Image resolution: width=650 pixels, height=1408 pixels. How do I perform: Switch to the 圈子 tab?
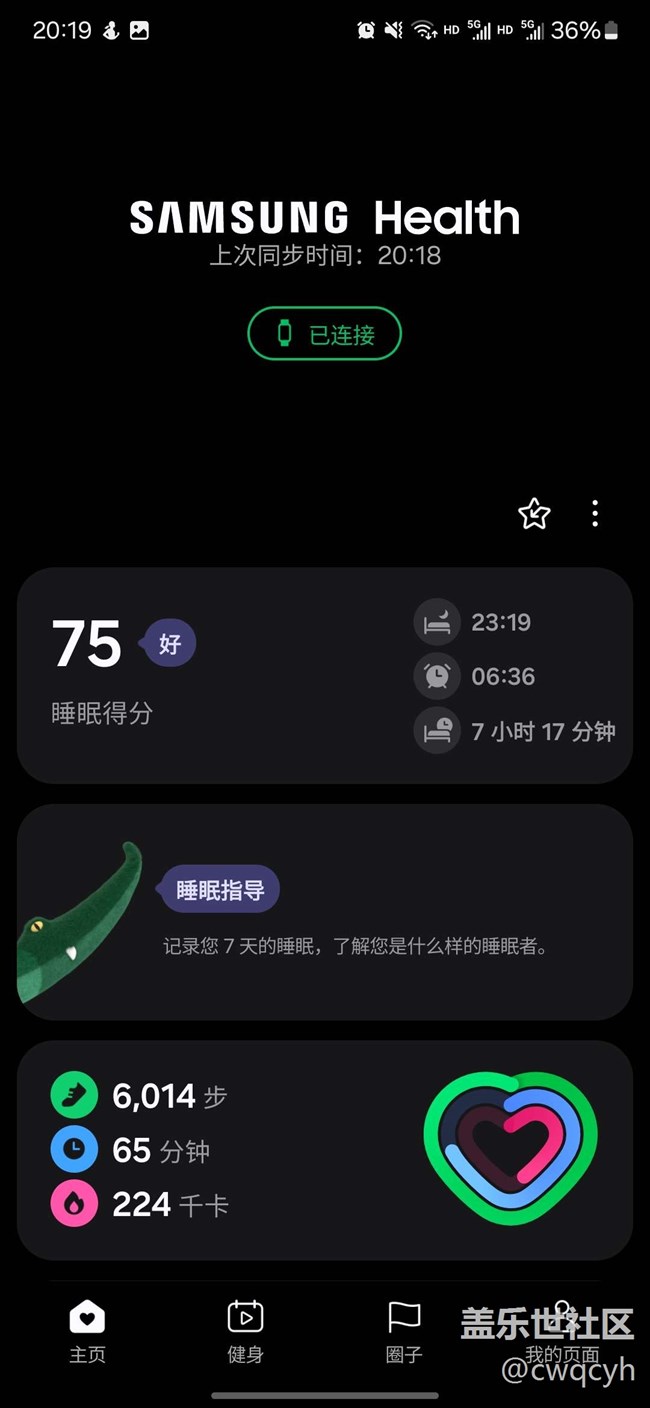(404, 1332)
